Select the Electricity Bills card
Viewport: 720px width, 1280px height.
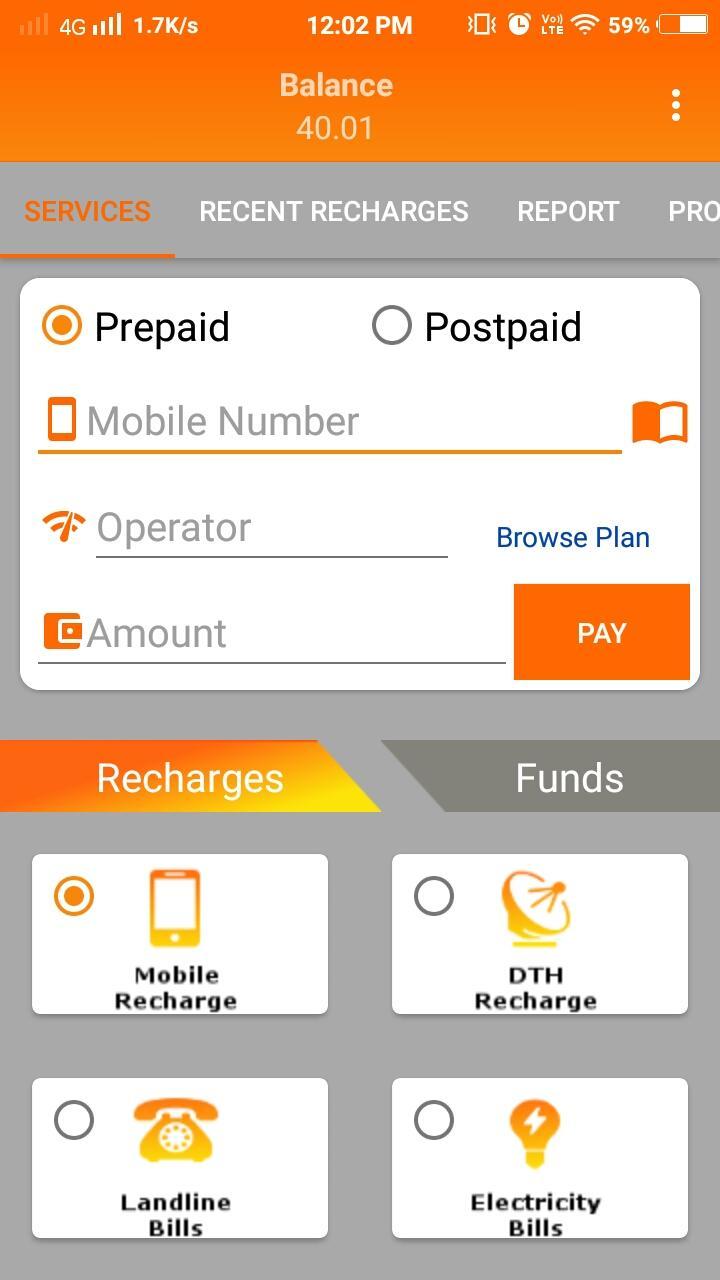[540, 1158]
